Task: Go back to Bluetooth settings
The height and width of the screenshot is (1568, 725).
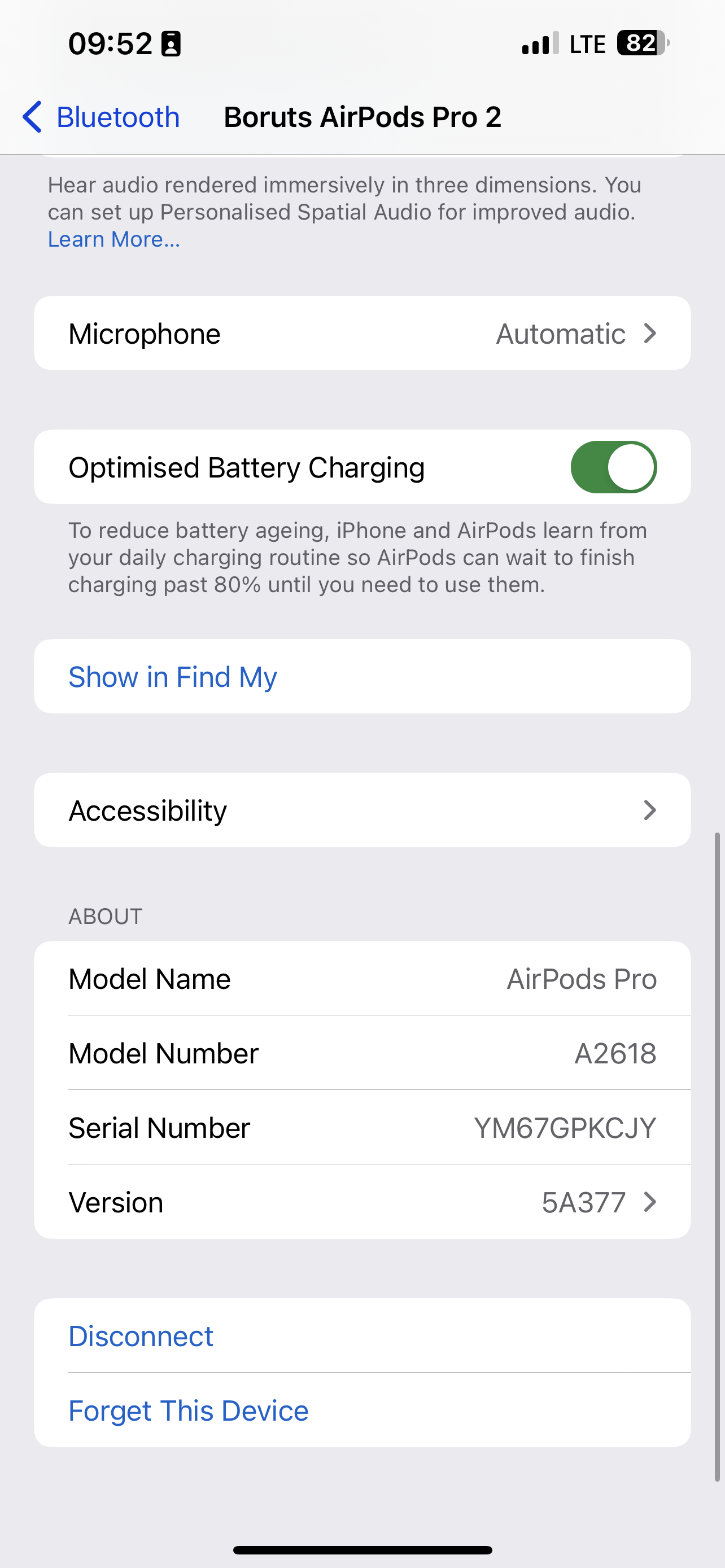Action: (101, 117)
